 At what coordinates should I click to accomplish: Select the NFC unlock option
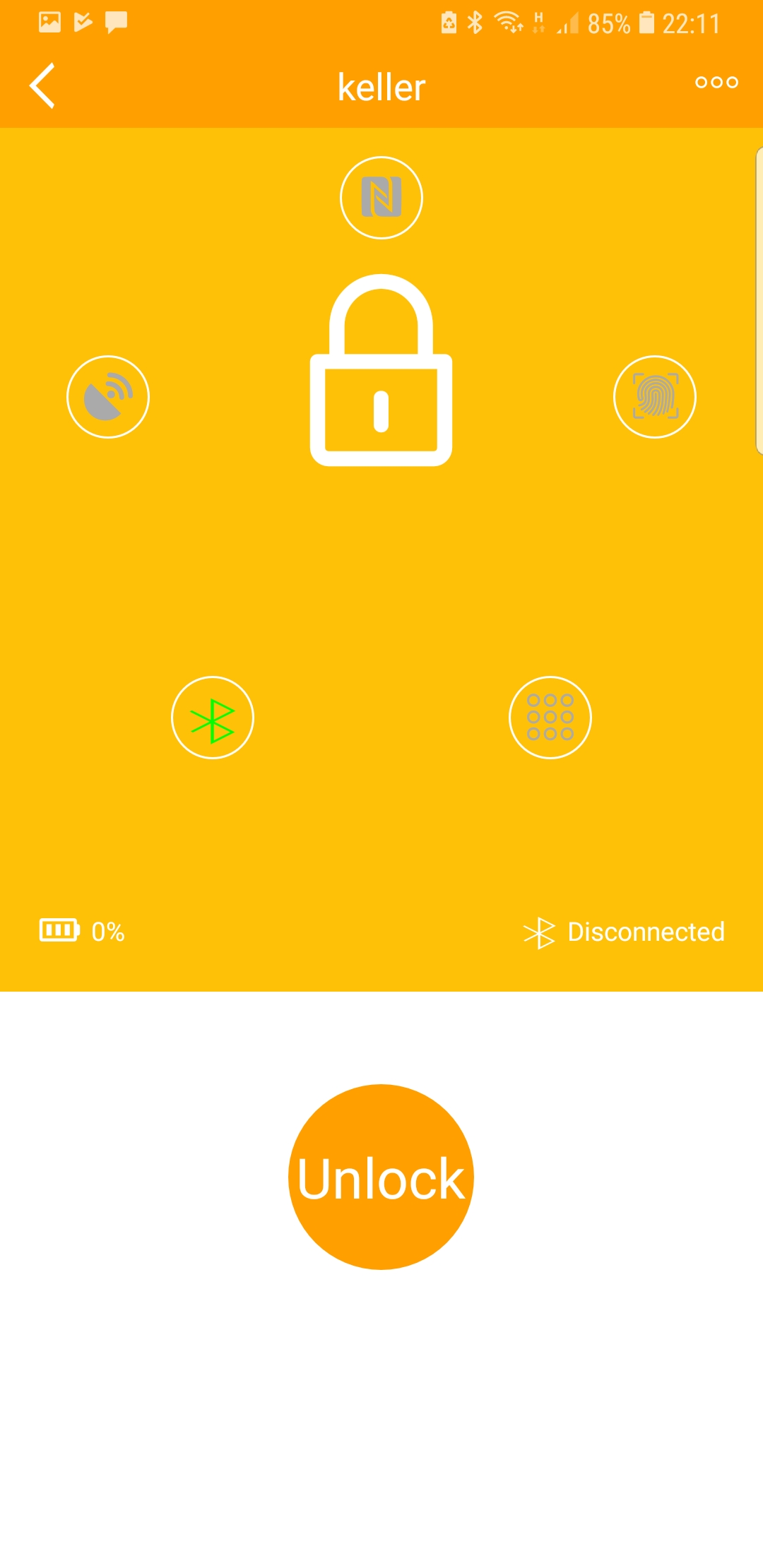tap(381, 198)
